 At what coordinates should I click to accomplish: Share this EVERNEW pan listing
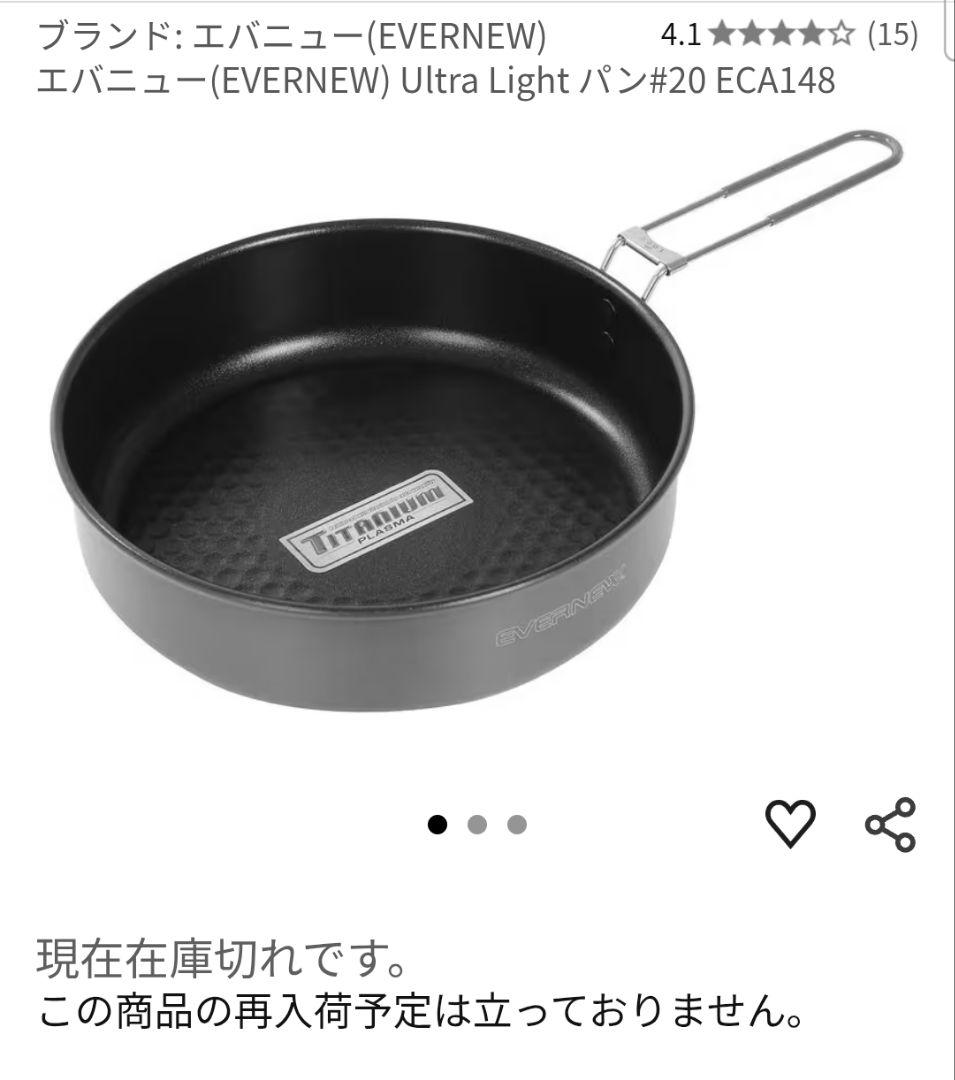point(889,824)
